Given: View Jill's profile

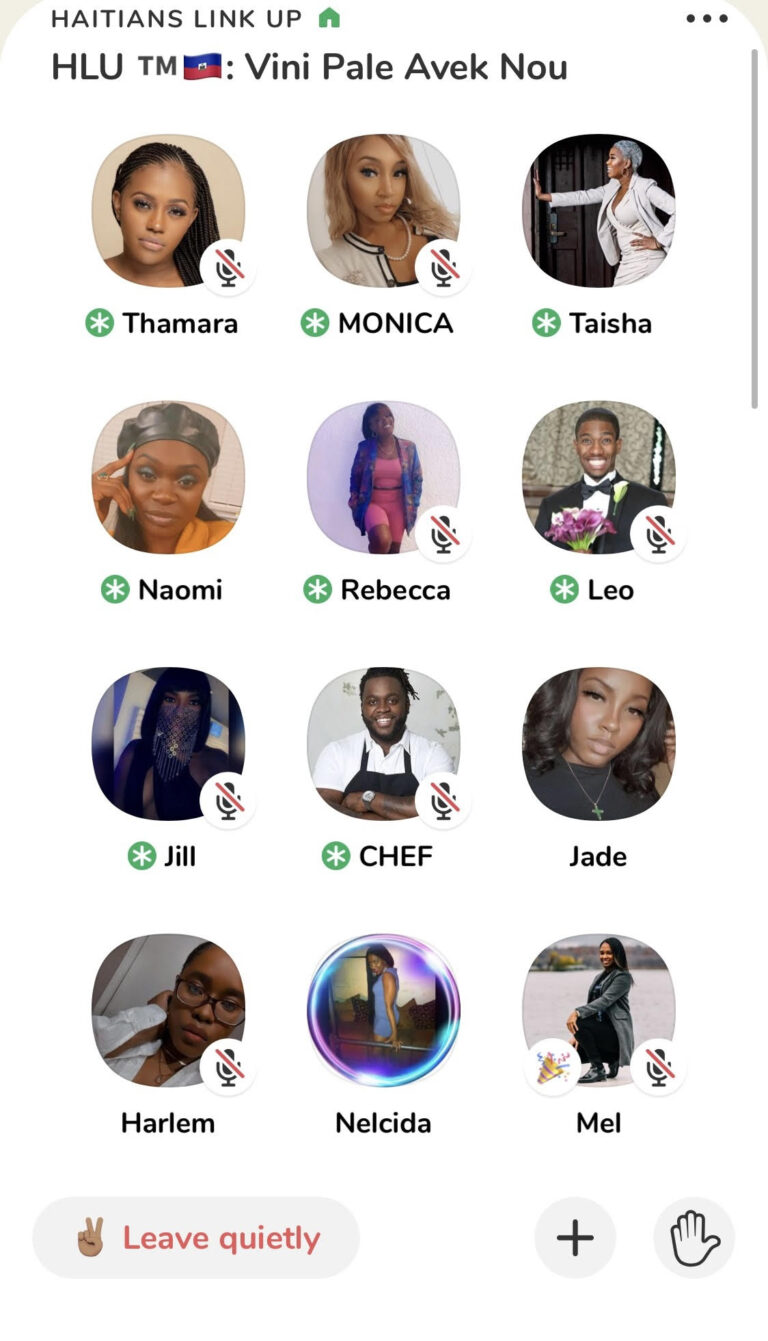Looking at the screenshot, I should click(168, 744).
